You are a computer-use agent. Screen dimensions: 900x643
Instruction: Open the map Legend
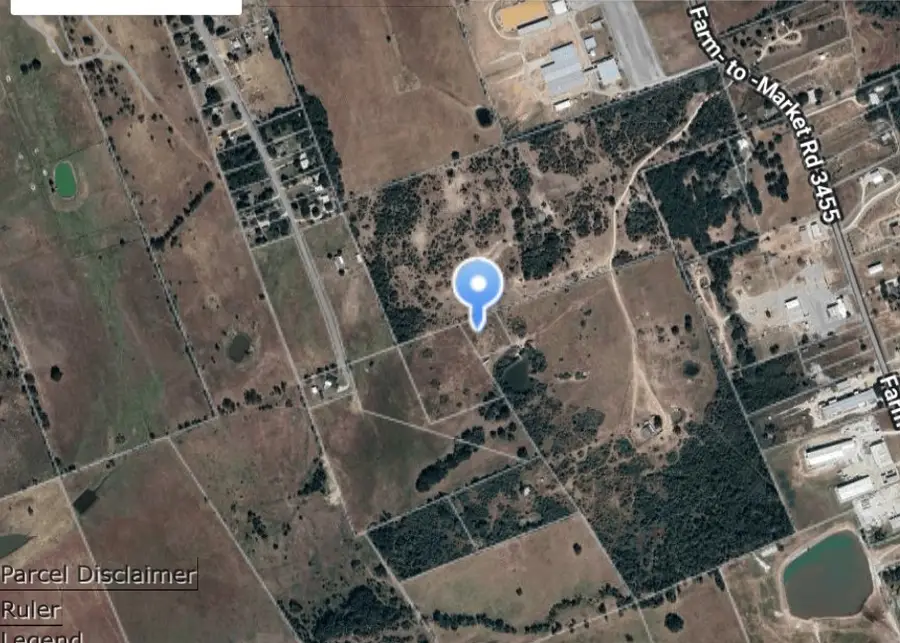coord(41,636)
